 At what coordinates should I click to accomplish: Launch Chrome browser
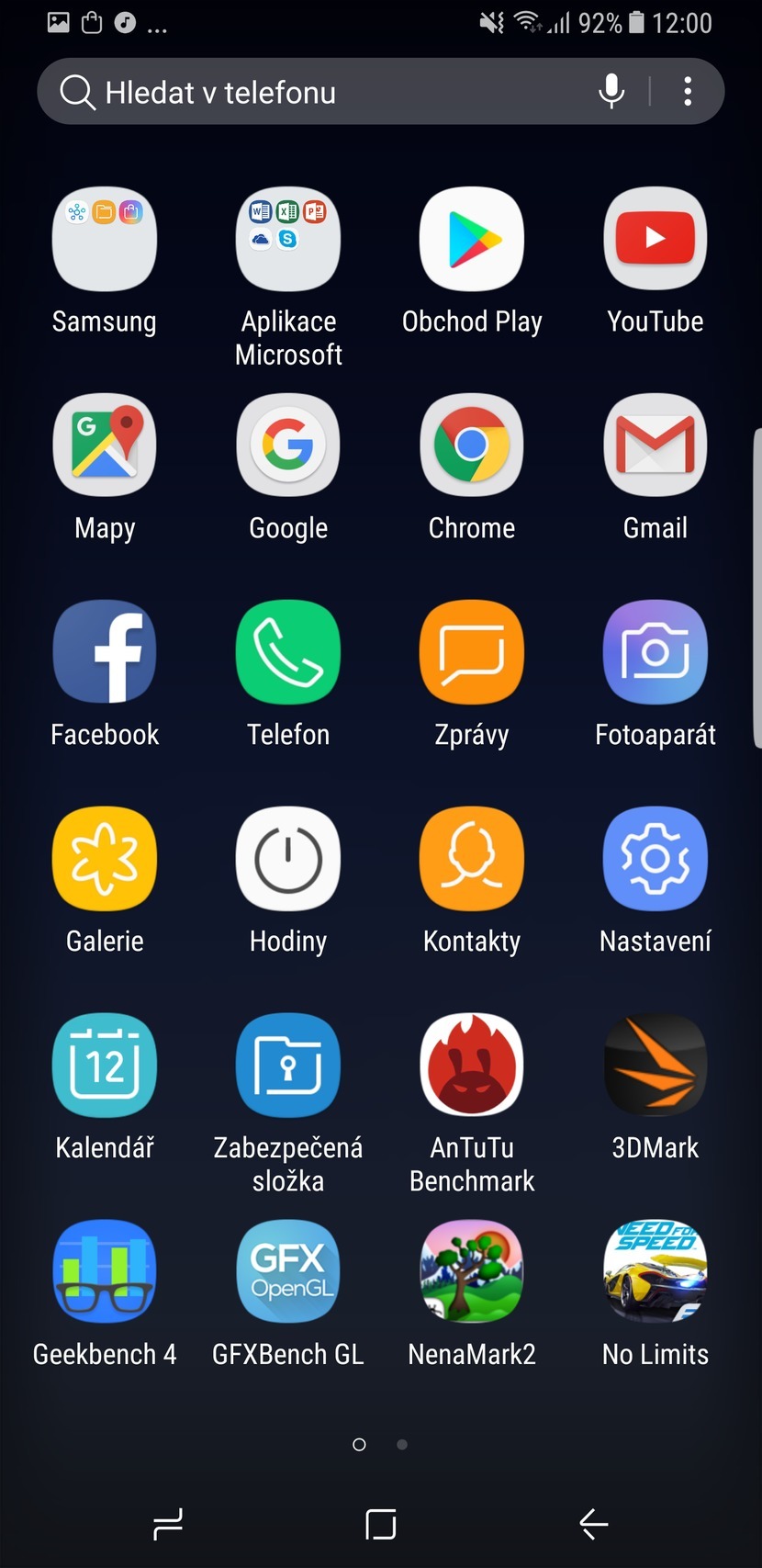(x=471, y=446)
